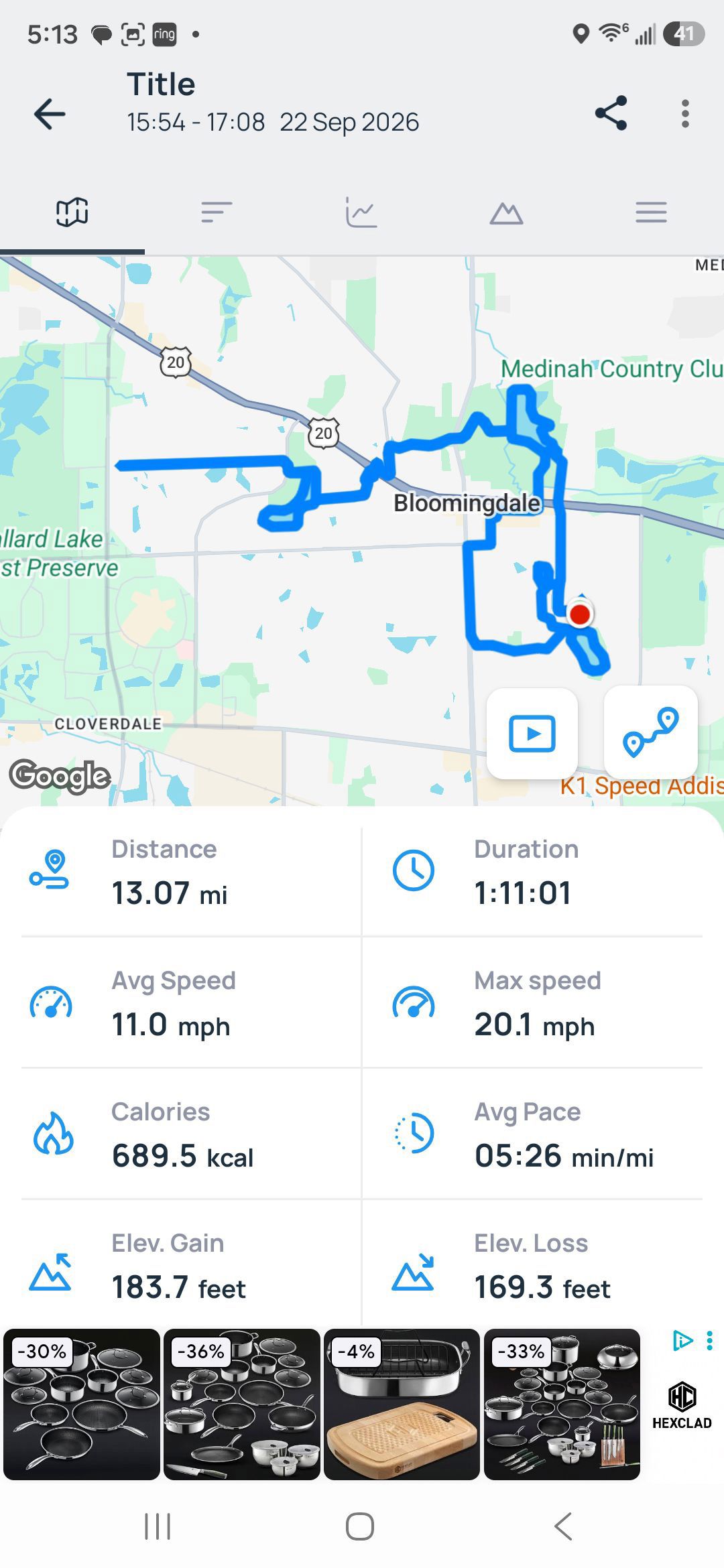Open the -36% HexClad cookware ad
724x1568 pixels.
point(242,1404)
